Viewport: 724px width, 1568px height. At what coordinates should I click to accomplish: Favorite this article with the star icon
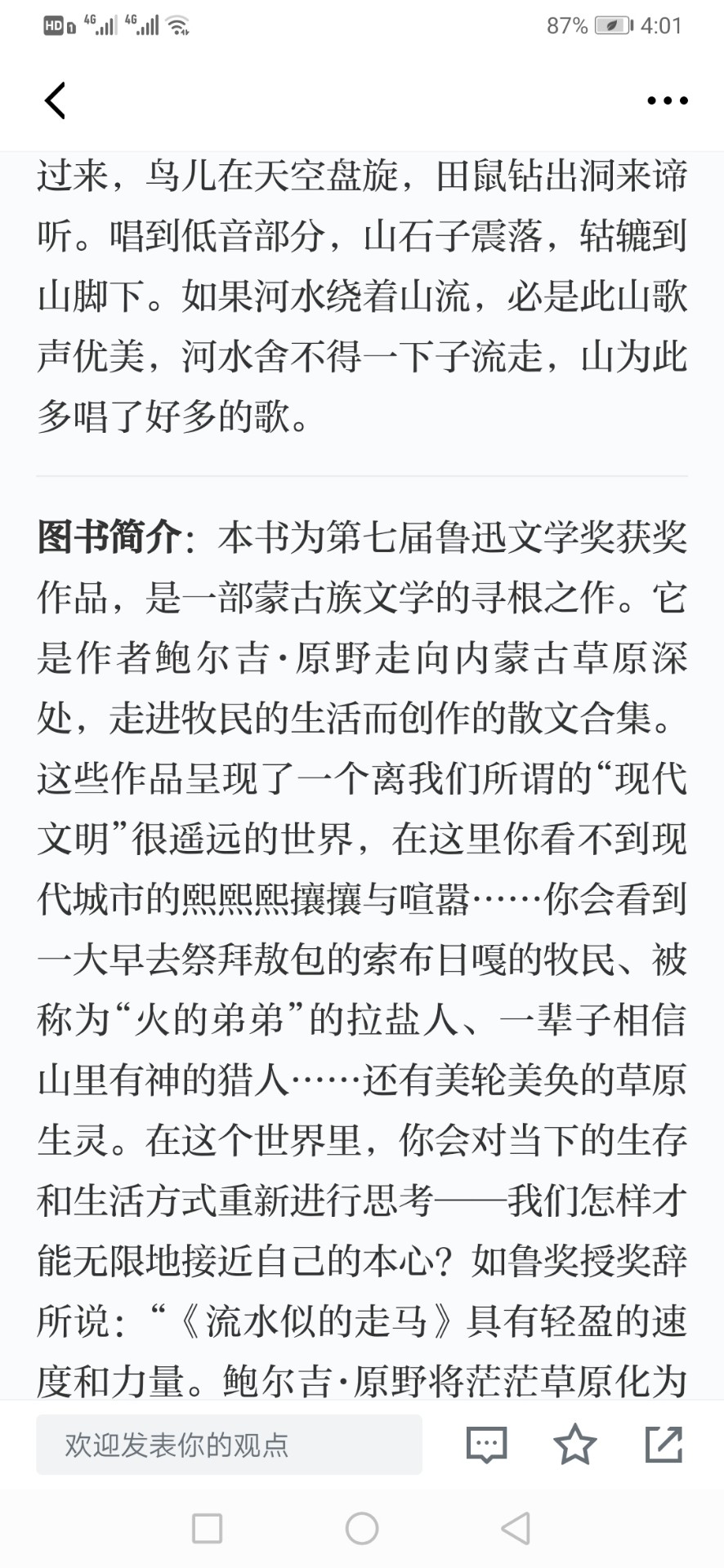[575, 1444]
